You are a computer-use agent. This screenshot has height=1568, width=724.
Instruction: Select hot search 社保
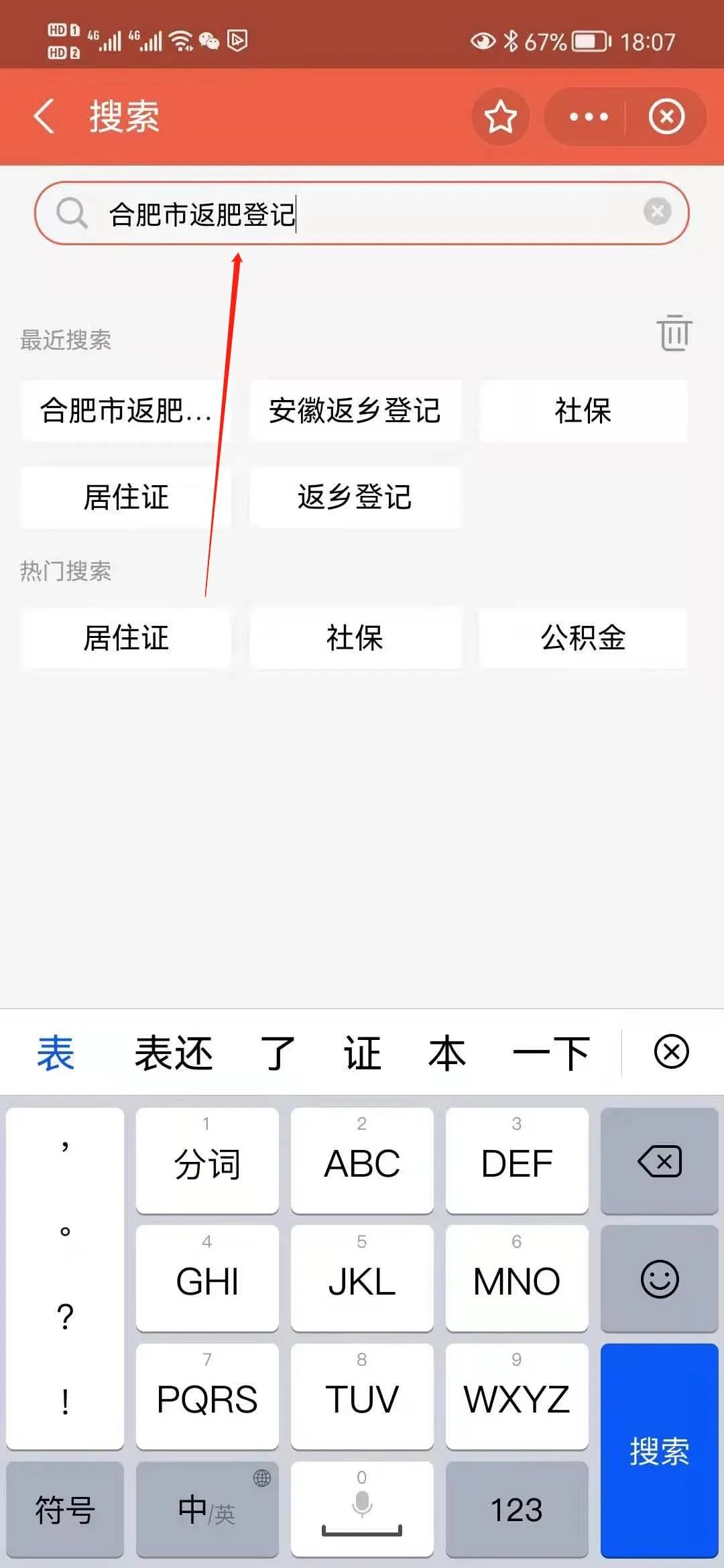(x=355, y=638)
